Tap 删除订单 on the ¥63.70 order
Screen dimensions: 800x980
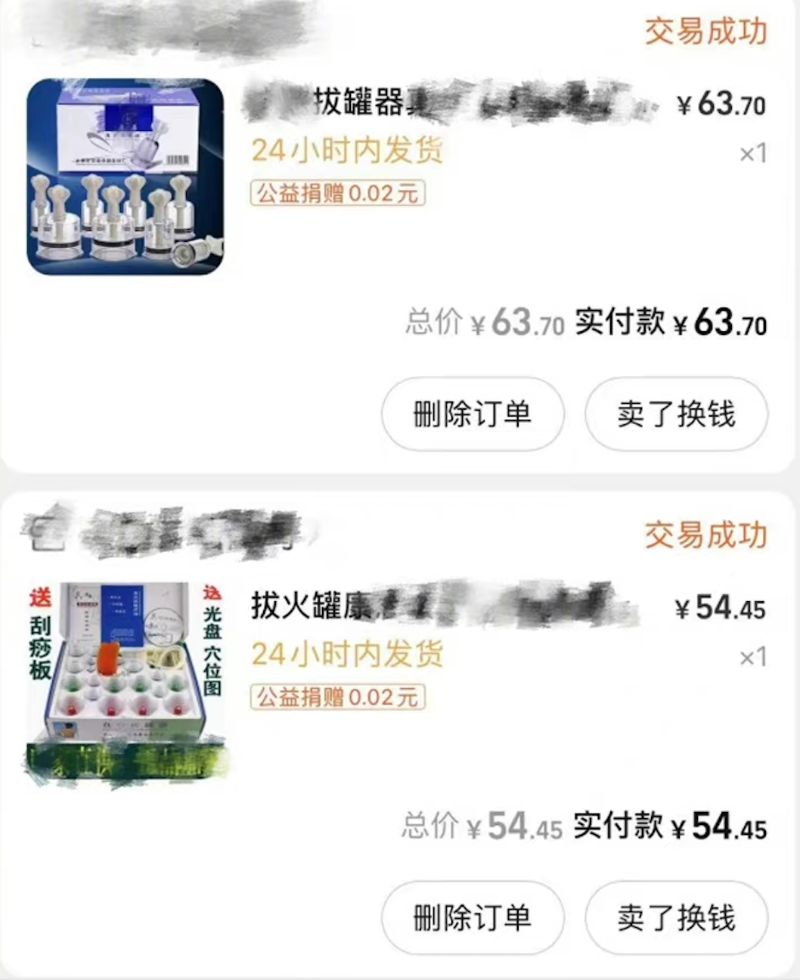472,414
